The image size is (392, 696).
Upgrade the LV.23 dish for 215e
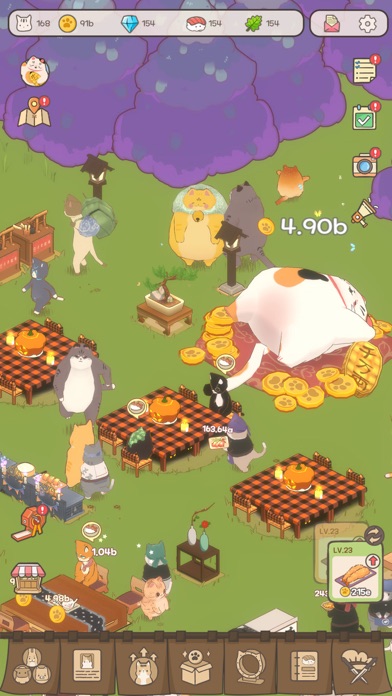(x=355, y=571)
